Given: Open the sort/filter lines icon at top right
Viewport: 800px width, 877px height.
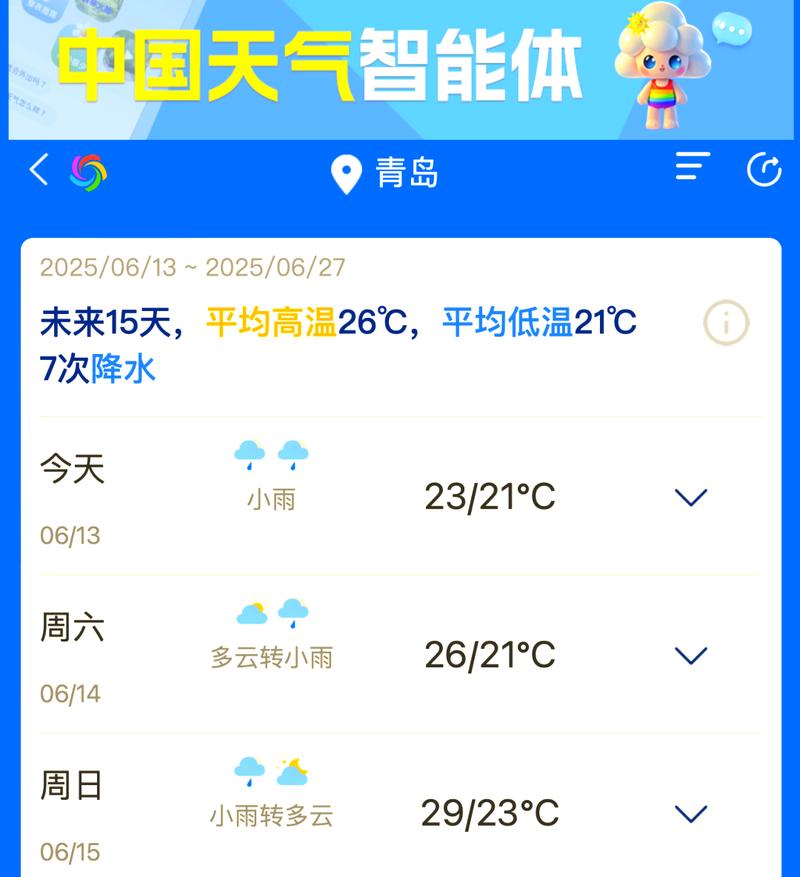Looking at the screenshot, I should [x=690, y=166].
